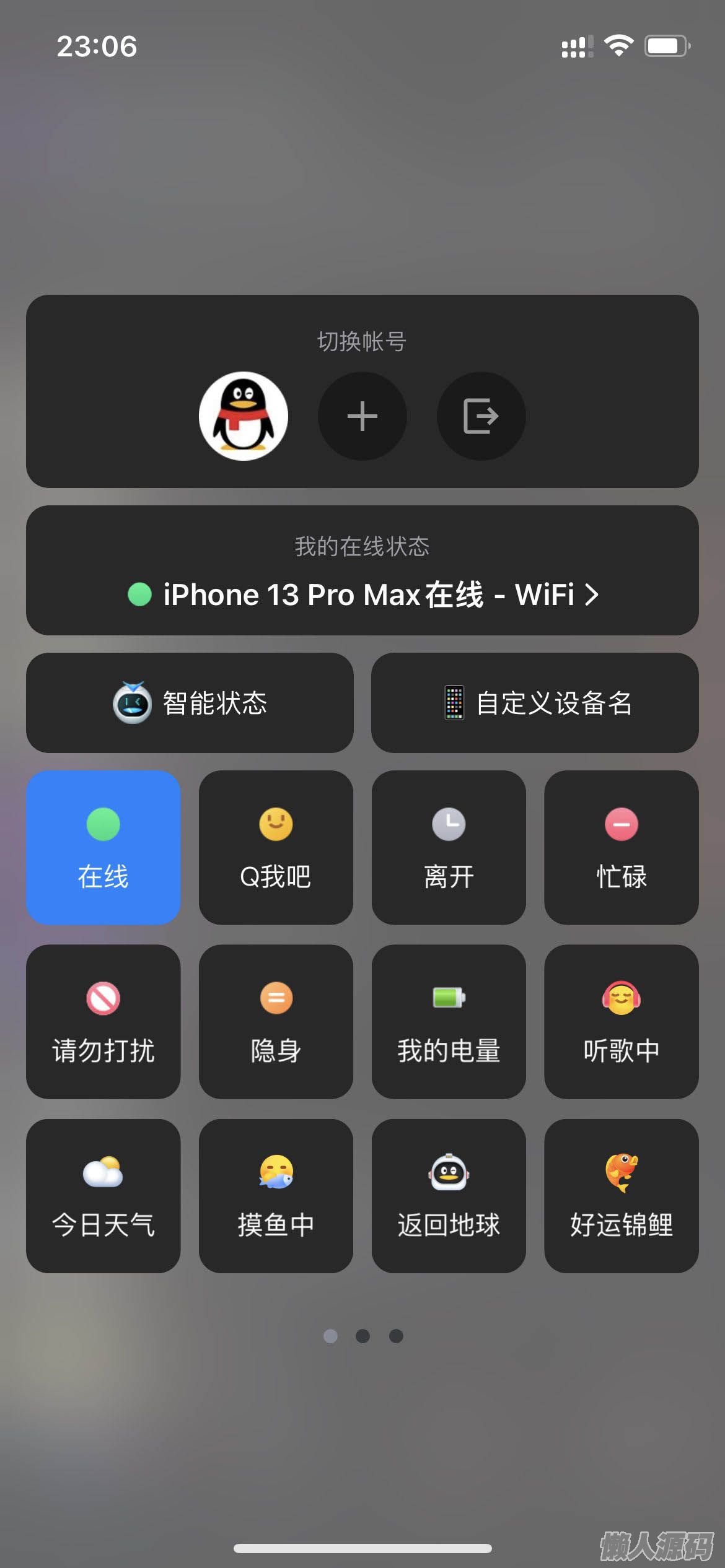Open 智能状态 smart status
The height and width of the screenshot is (1568, 725).
tap(190, 703)
